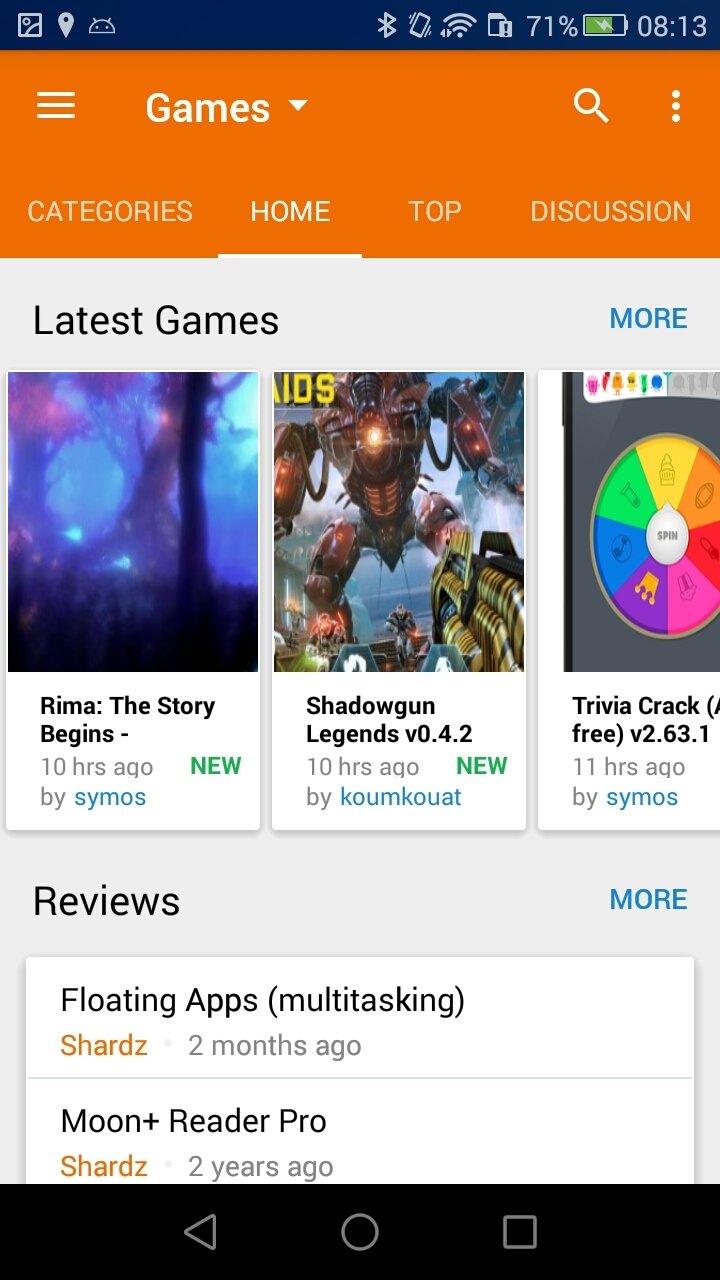This screenshot has width=720, height=1280.
Task: Tap More next to Latest Games
Action: [x=648, y=318]
